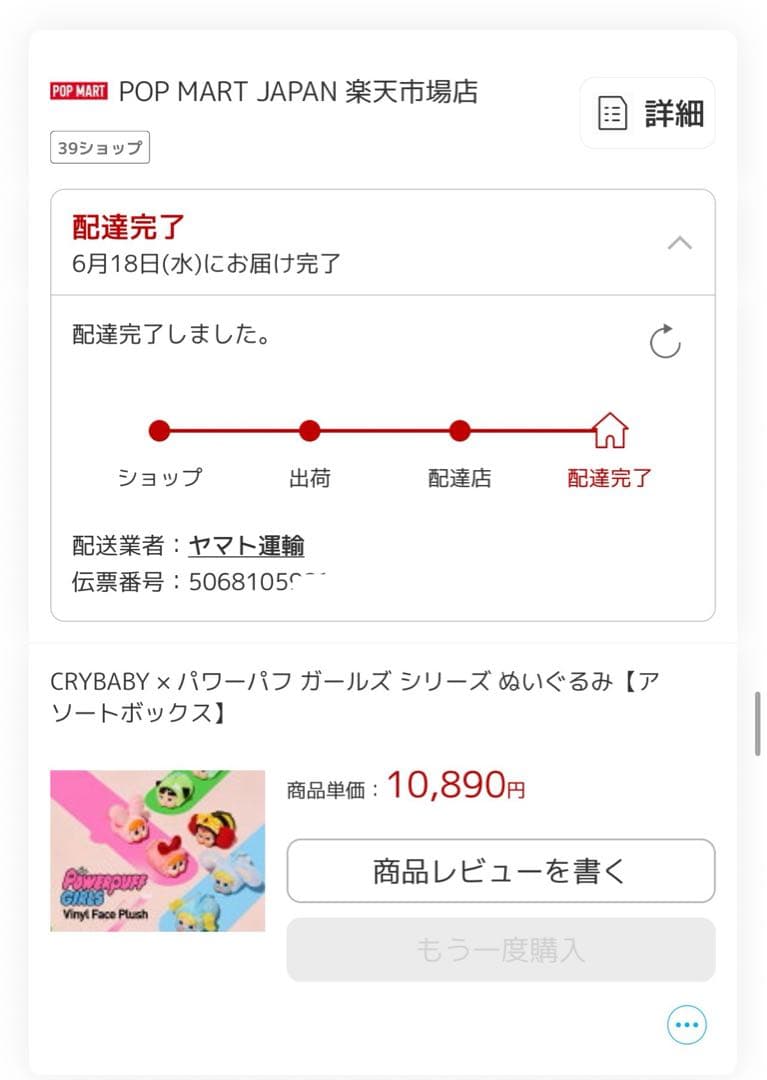Viewport: 767px width, 1080px height.
Task: Click the もう一度購入 repurchase button
Action: click(500, 949)
